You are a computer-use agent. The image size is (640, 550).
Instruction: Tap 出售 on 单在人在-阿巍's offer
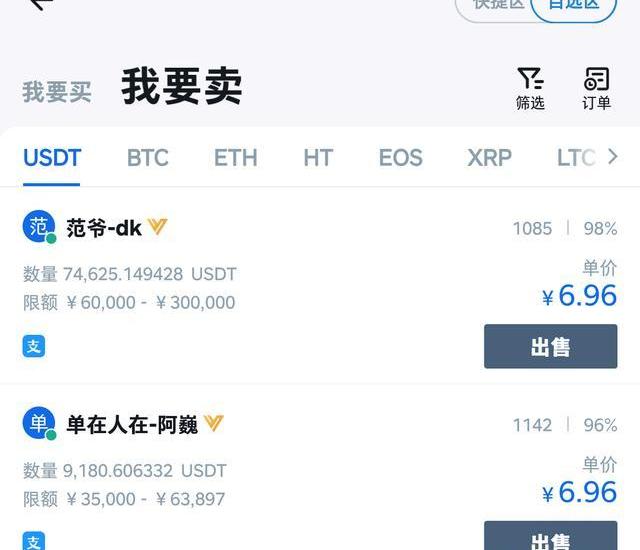550,537
